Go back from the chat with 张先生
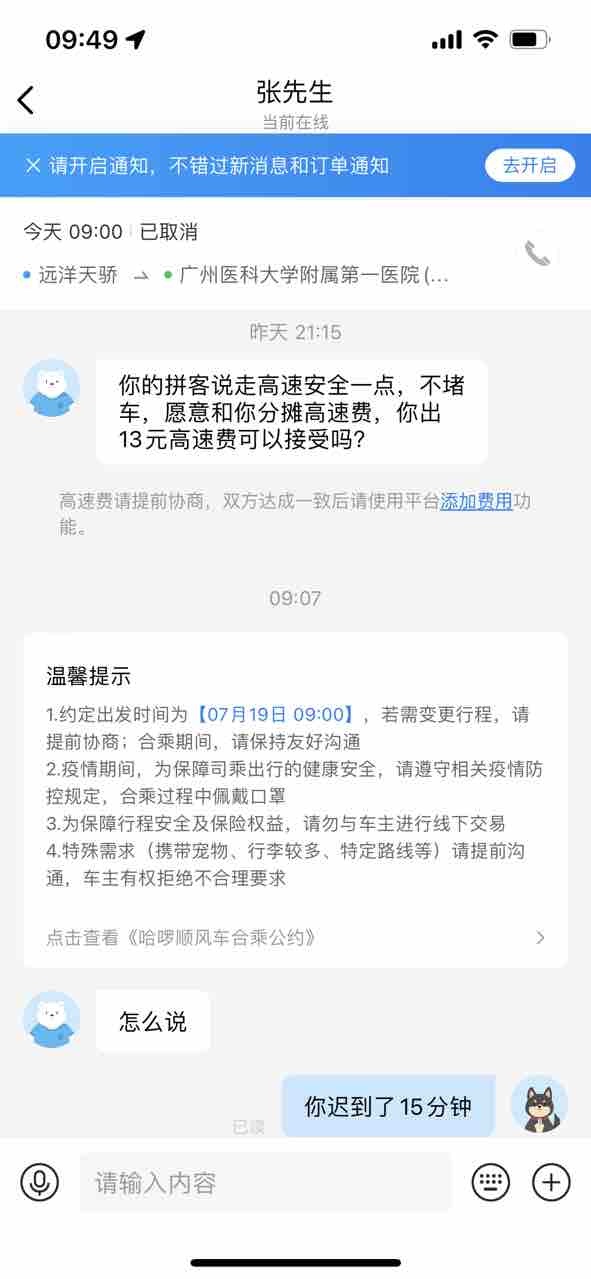The height and width of the screenshot is (1279, 591). 26,100
